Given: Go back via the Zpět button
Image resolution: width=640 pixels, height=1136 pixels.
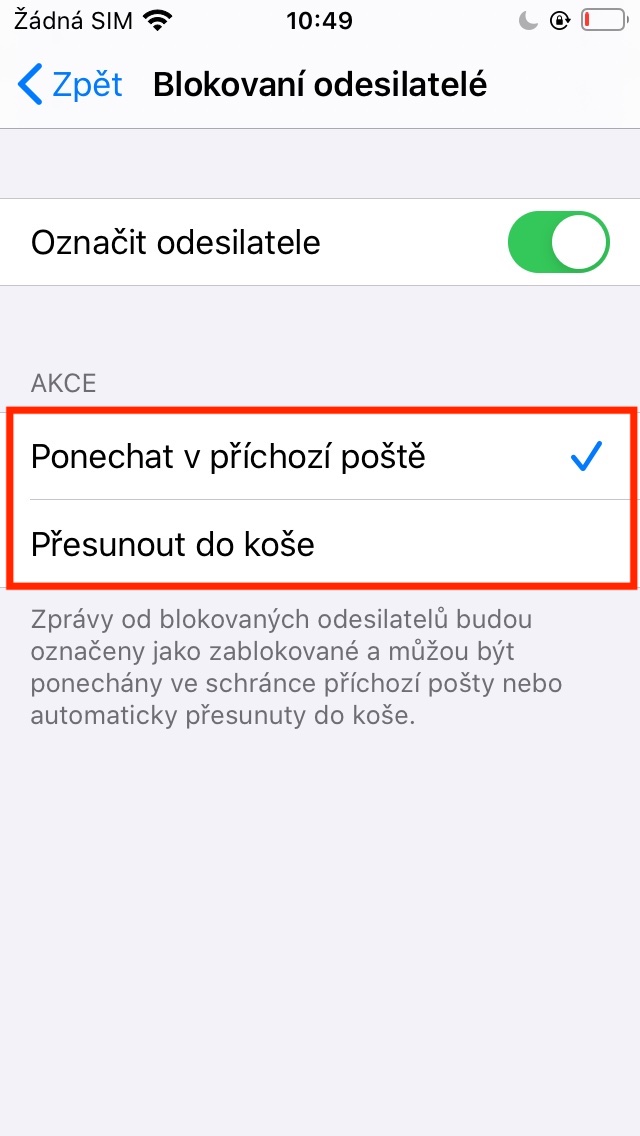Looking at the screenshot, I should click(70, 85).
